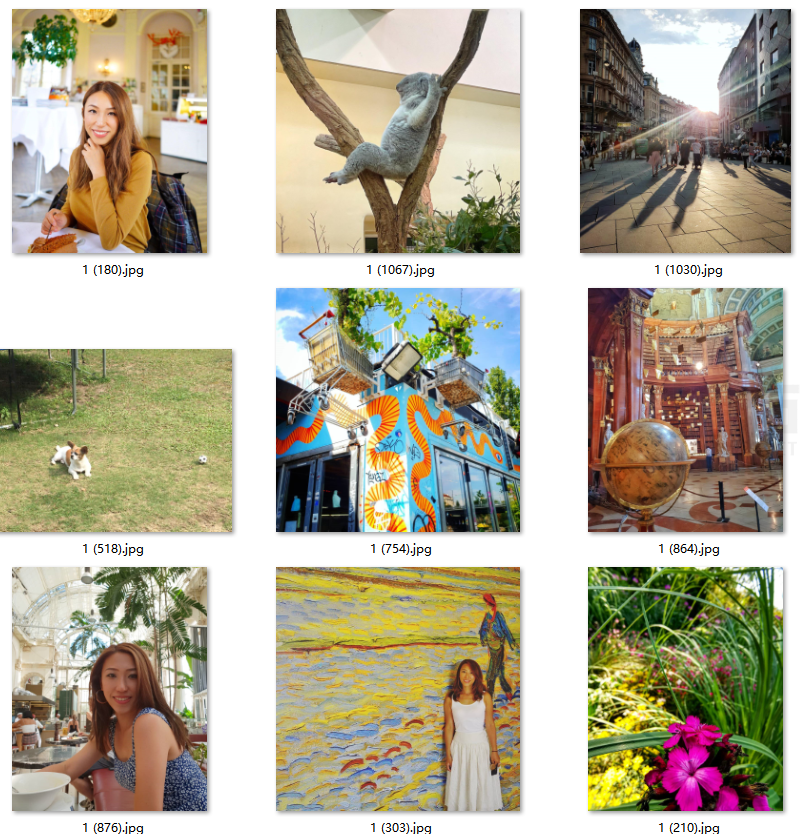The height and width of the screenshot is (834, 808).
Task: Open the image file 1 (180).jpg
Action: 110,131
